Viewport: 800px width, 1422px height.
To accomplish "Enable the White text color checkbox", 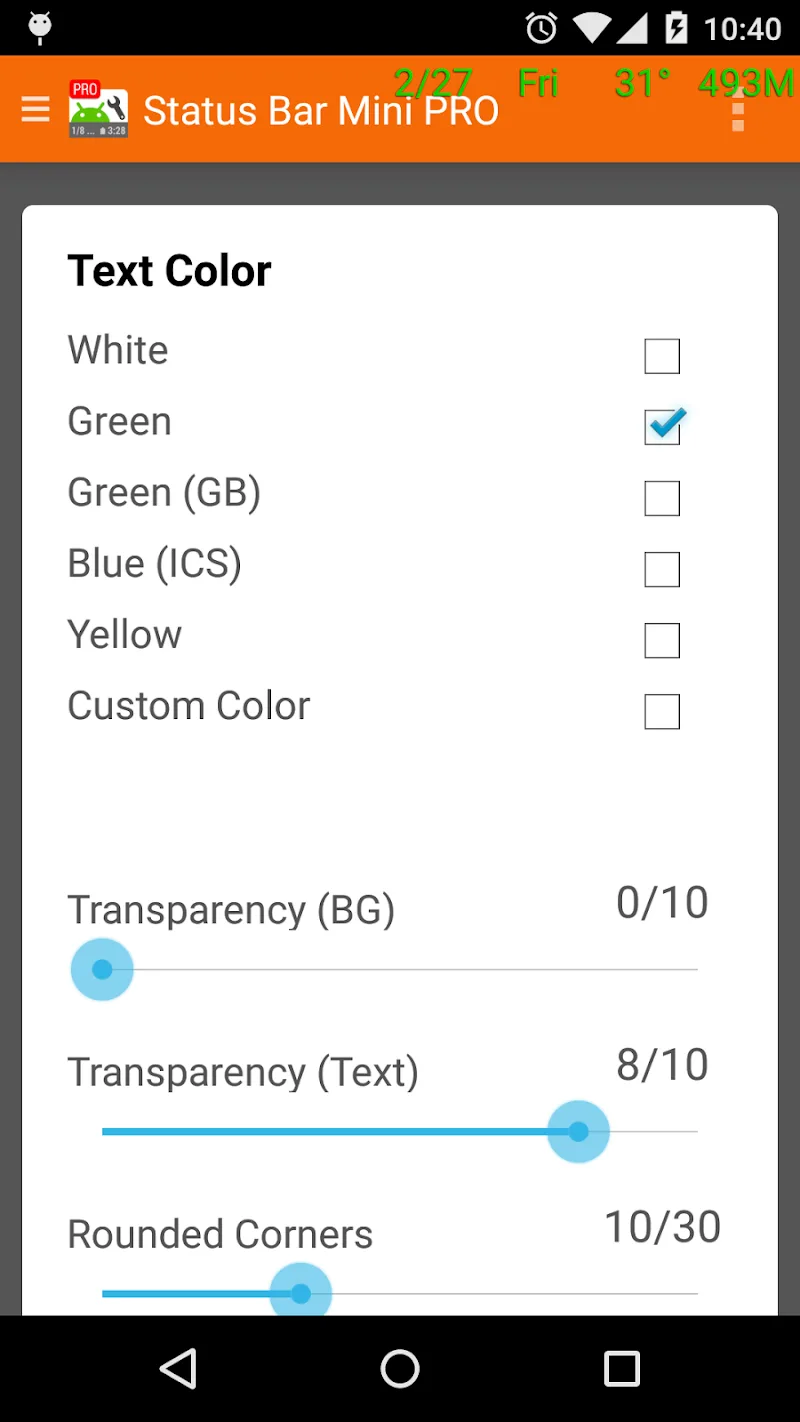I will [x=661, y=355].
